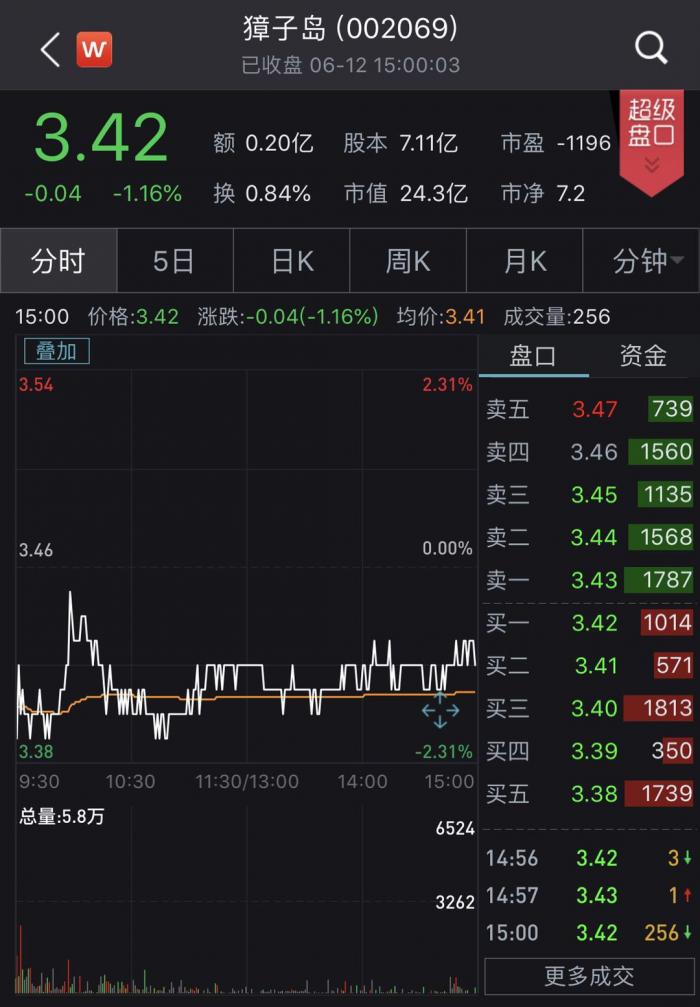Screen dimensions: 700x1007
Task: Open the 分钟 interval dropdown
Action: pos(647,261)
